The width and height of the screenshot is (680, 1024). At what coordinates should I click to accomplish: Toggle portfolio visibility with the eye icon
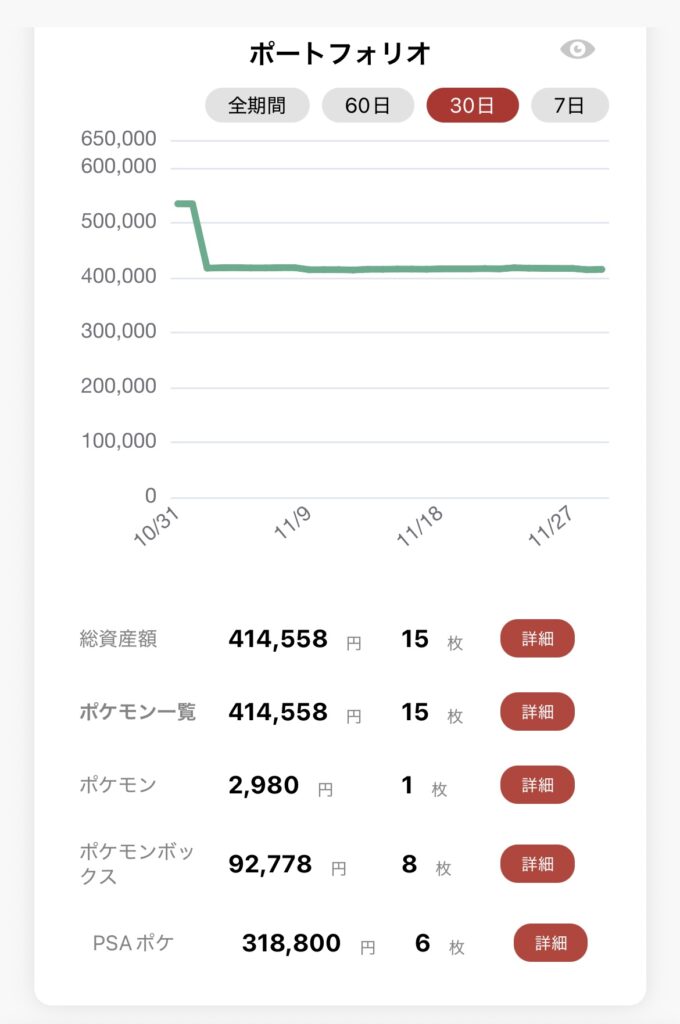(x=577, y=49)
